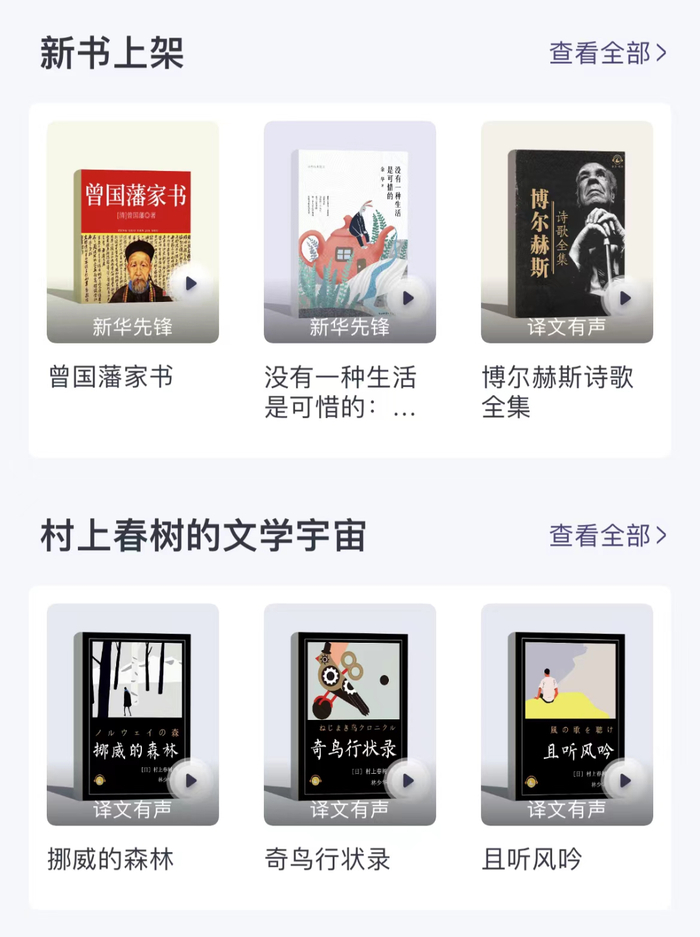
Task: Play 博尔赫斯诗歌全集 audio
Action: 625,298
